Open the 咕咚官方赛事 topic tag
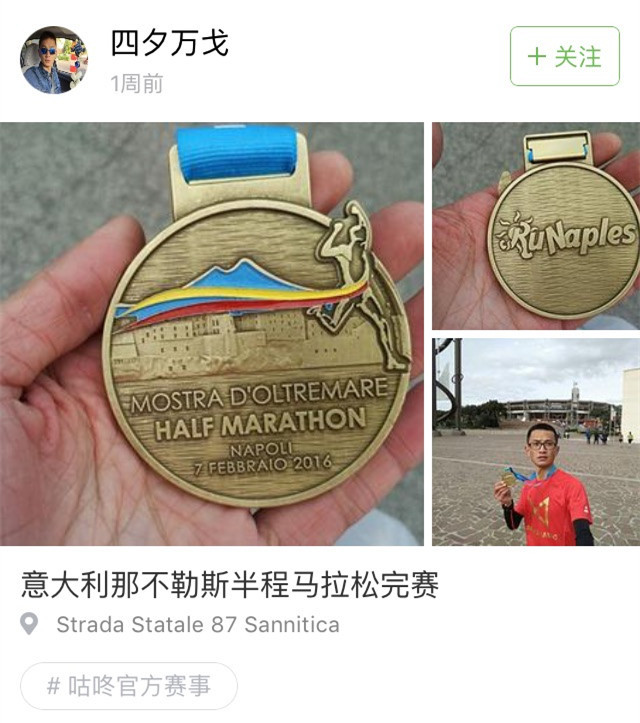 pos(129,686)
